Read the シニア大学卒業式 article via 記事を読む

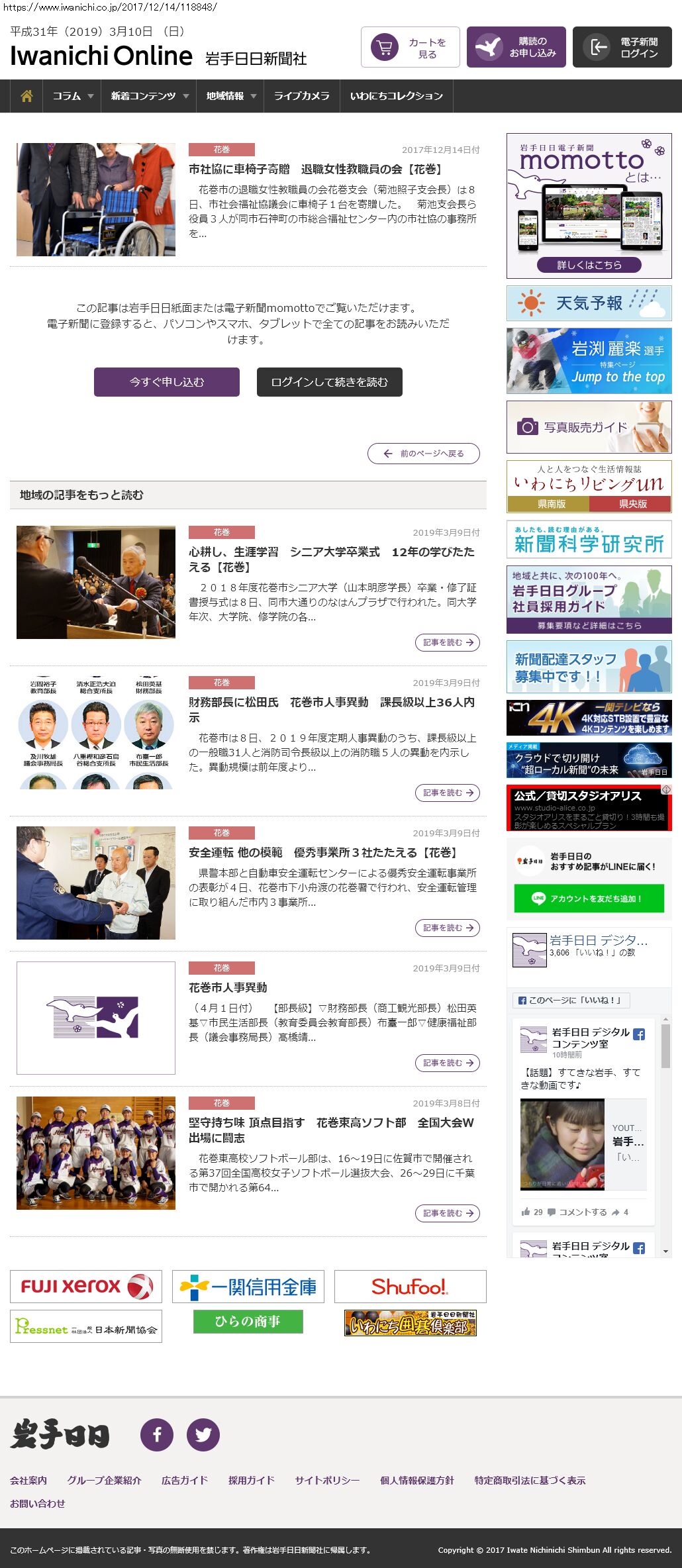(x=448, y=642)
